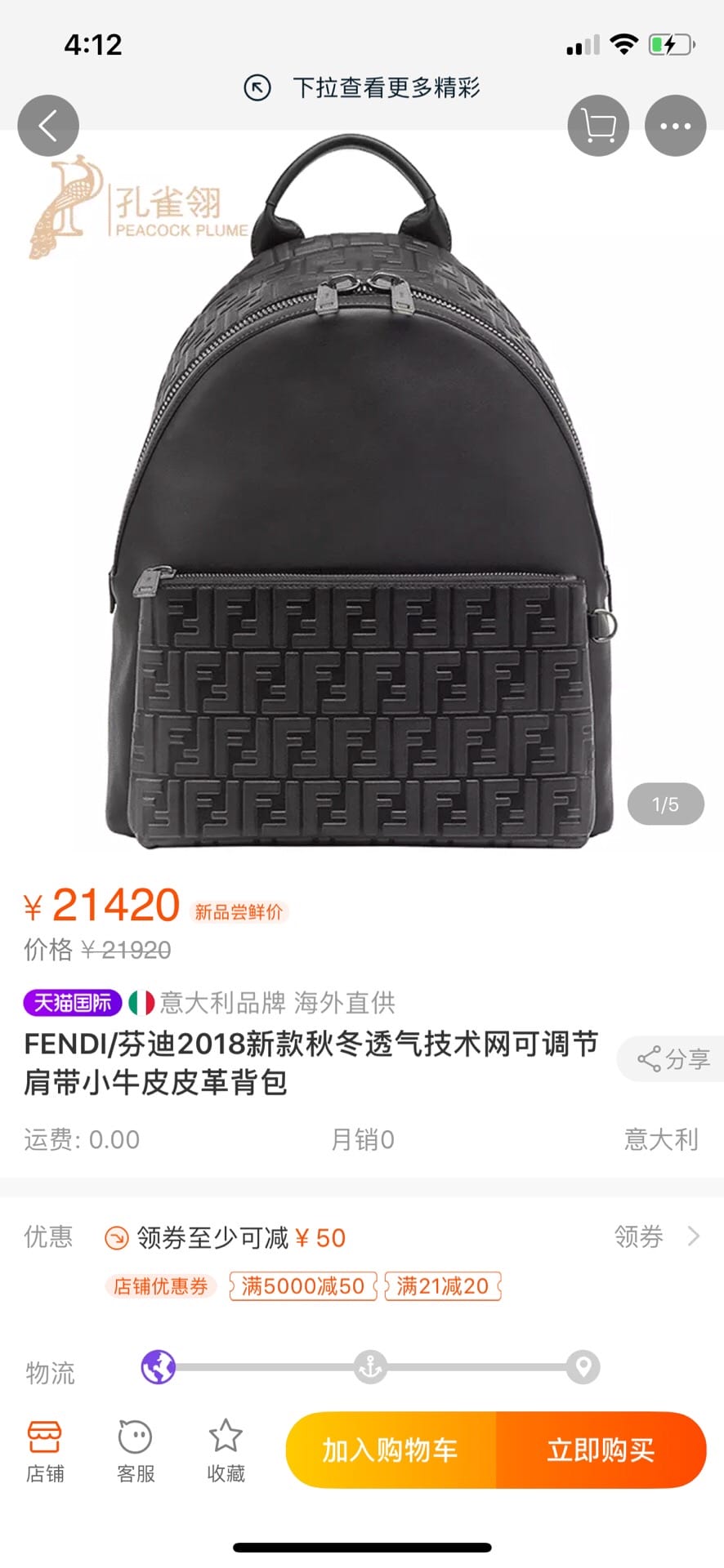Image resolution: width=724 pixels, height=1568 pixels.
Task: Contact customer service (客服)
Action: click(x=136, y=1451)
